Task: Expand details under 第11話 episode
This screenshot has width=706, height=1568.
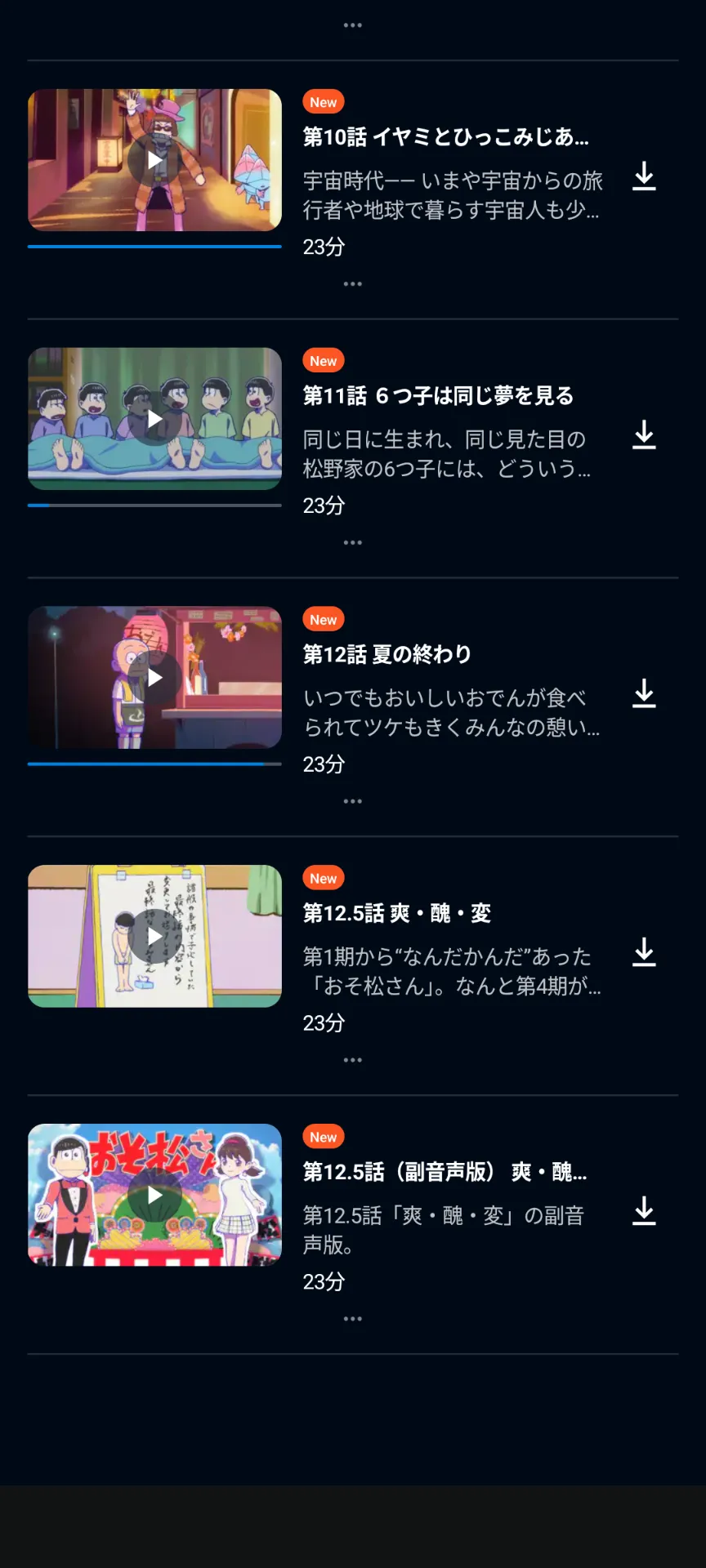Action: tap(352, 543)
